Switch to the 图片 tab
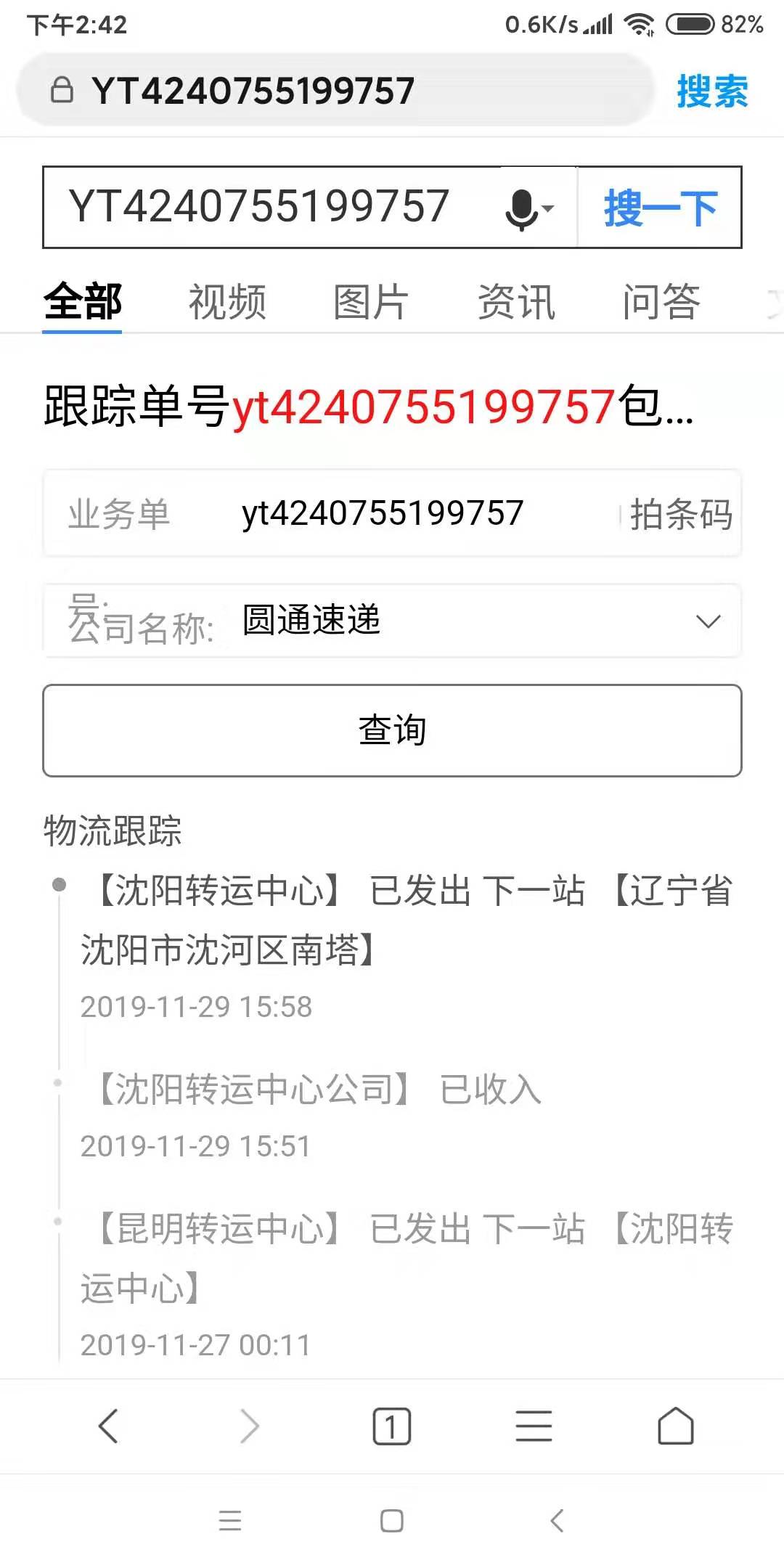784x1568 pixels. click(x=371, y=301)
